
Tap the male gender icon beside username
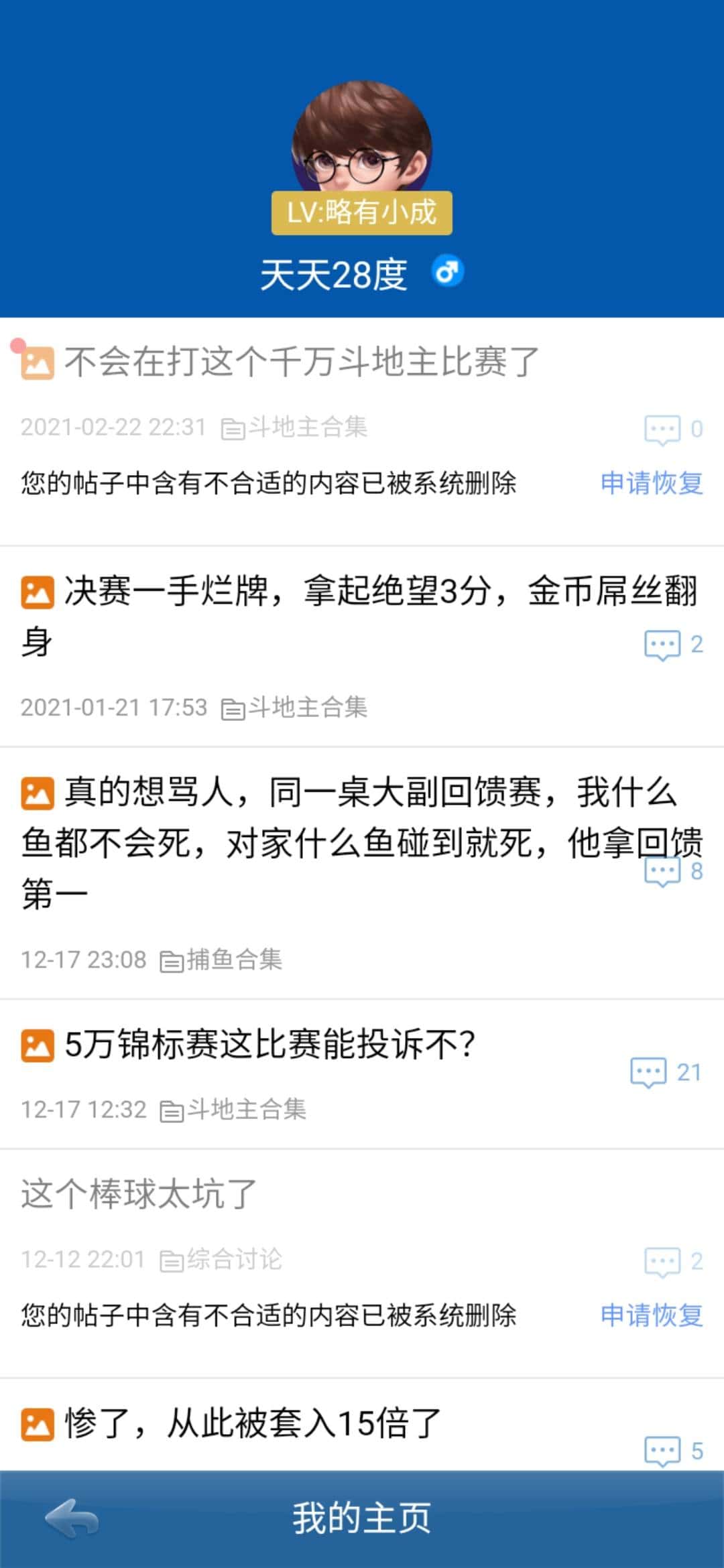pos(448,271)
